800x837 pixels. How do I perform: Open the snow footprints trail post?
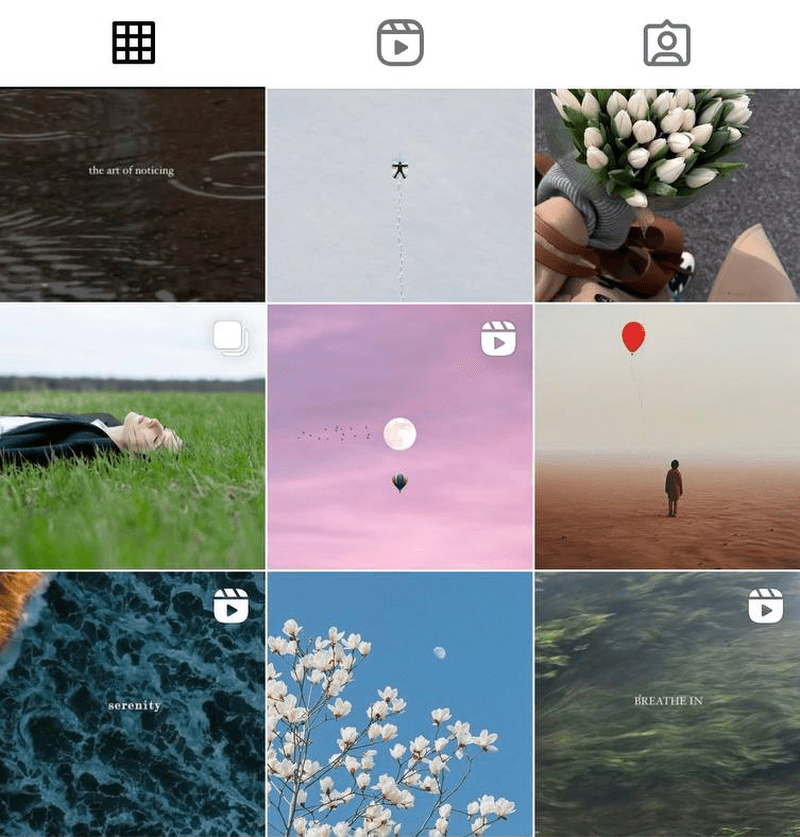click(400, 195)
